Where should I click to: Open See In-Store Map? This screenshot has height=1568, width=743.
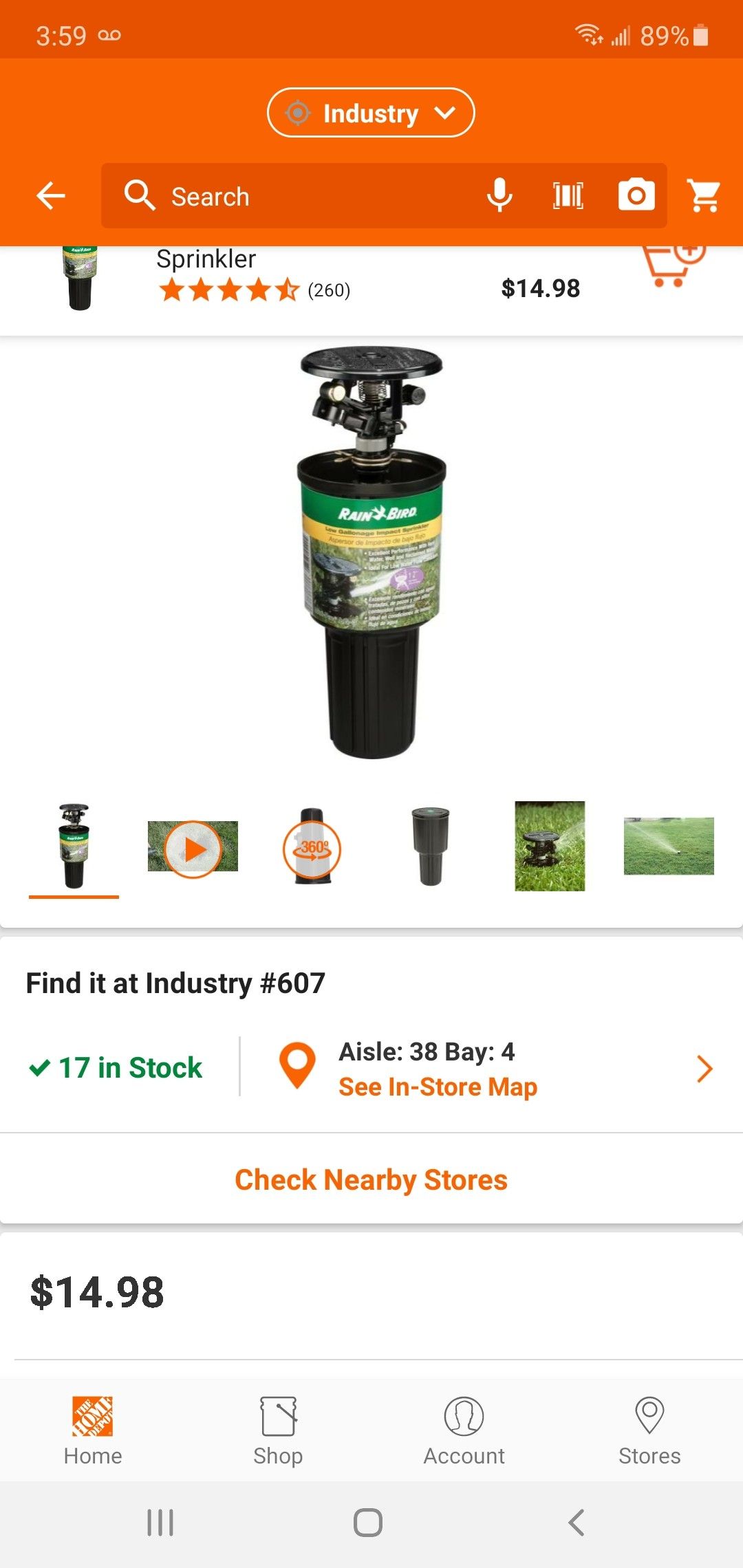(438, 1087)
